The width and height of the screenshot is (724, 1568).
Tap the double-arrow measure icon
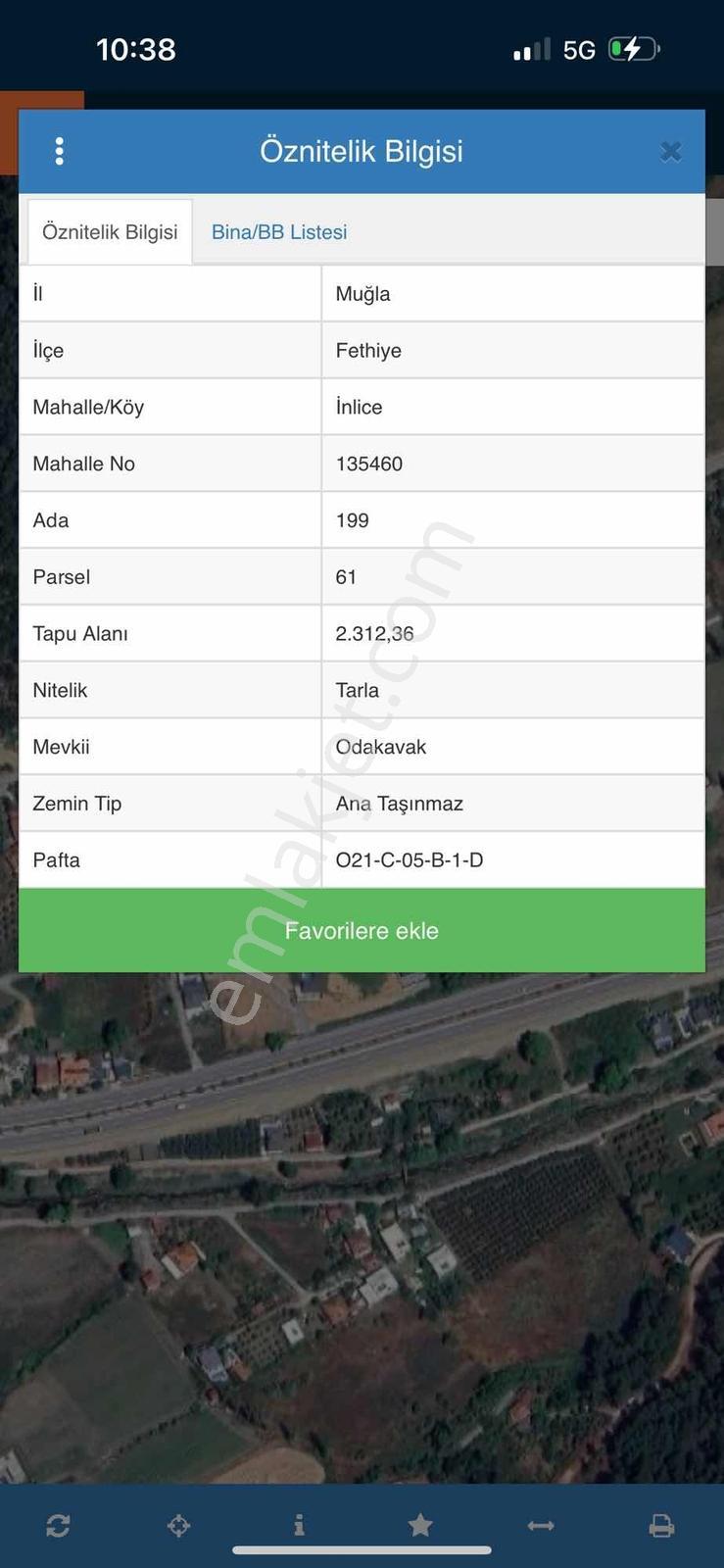tap(541, 1525)
